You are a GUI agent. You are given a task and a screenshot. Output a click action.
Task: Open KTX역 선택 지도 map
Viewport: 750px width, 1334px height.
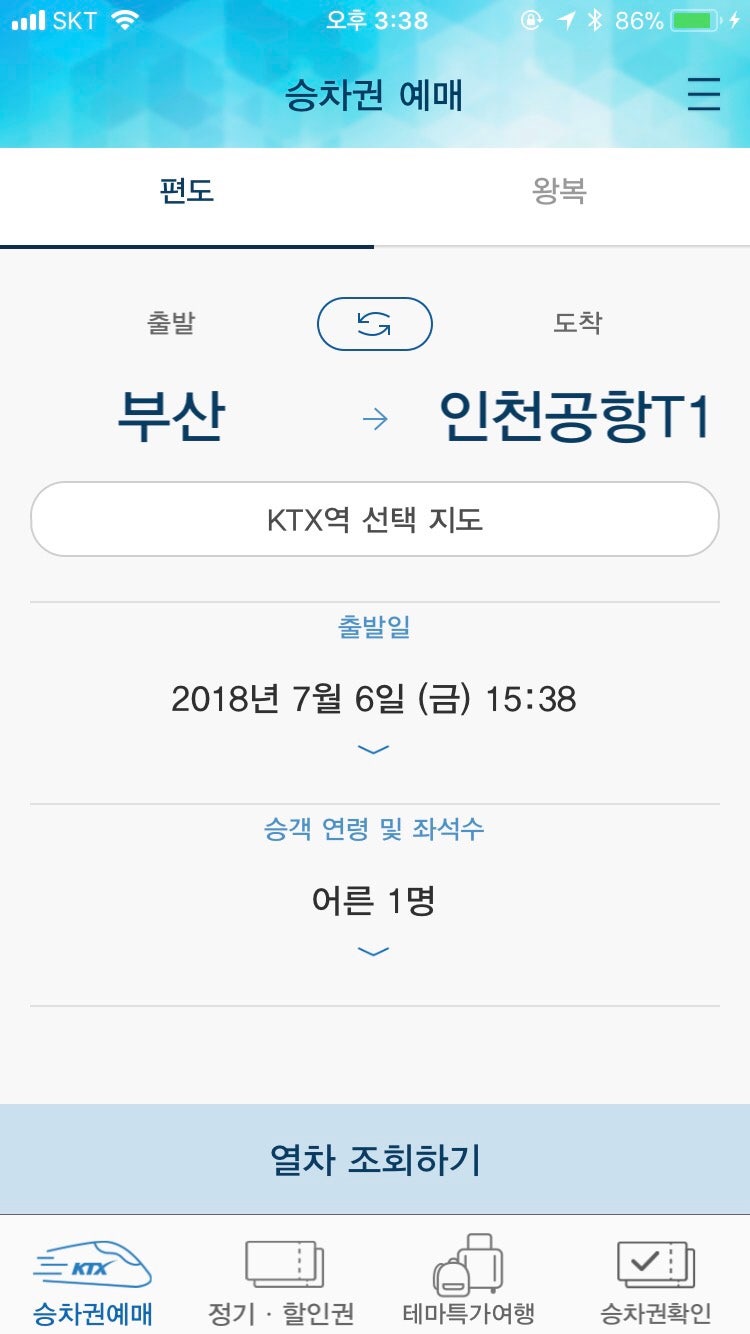click(375, 520)
